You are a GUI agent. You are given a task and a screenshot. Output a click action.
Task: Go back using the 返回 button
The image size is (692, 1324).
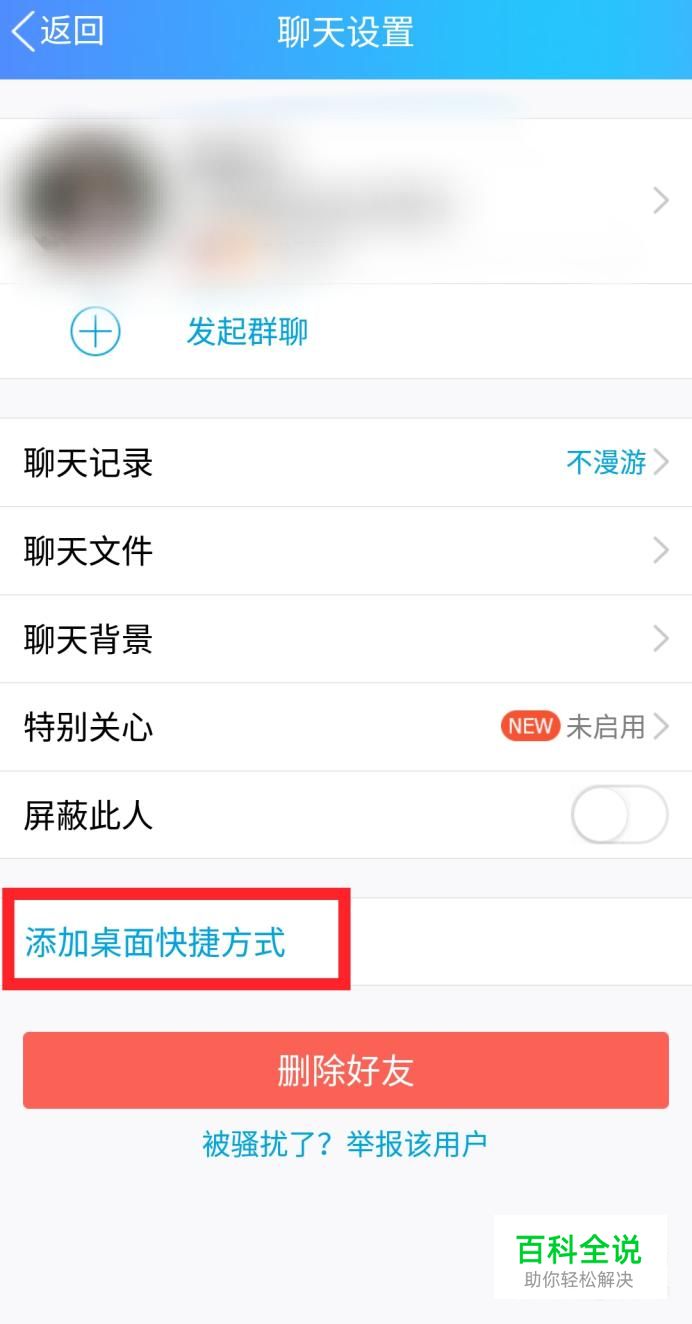(58, 32)
